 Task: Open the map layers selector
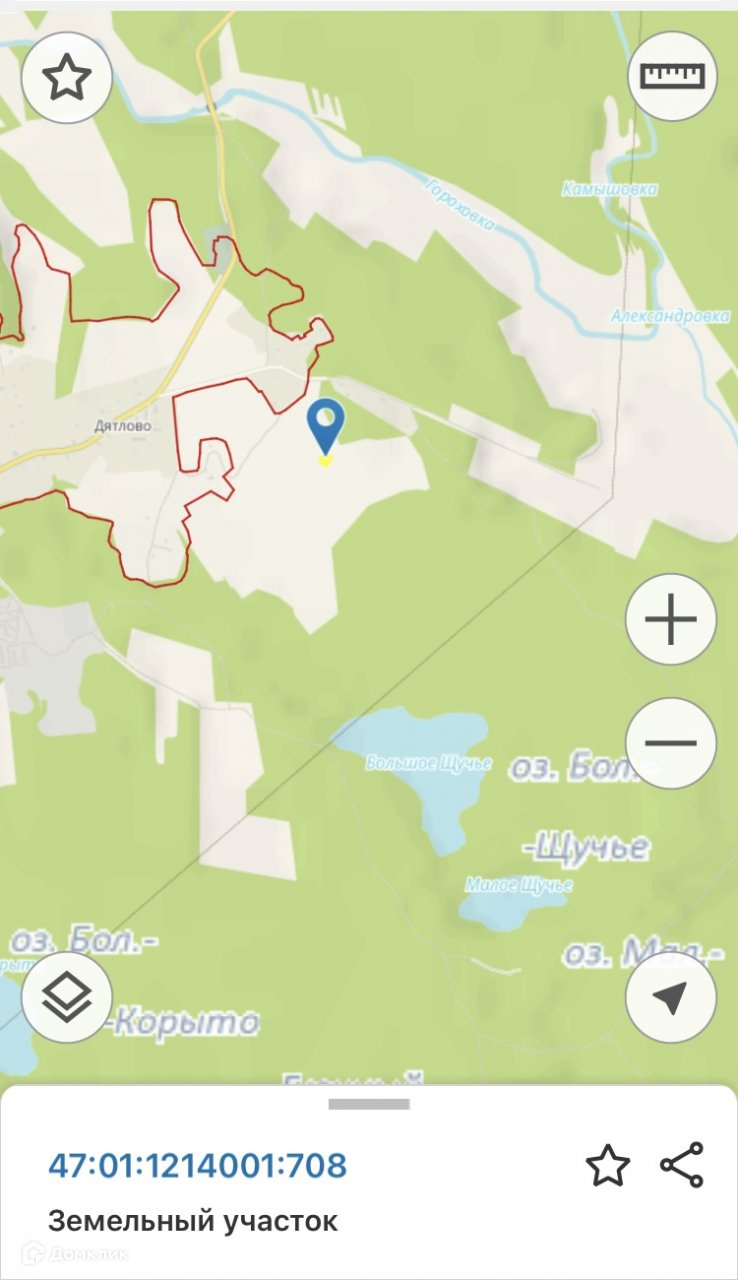[67, 997]
